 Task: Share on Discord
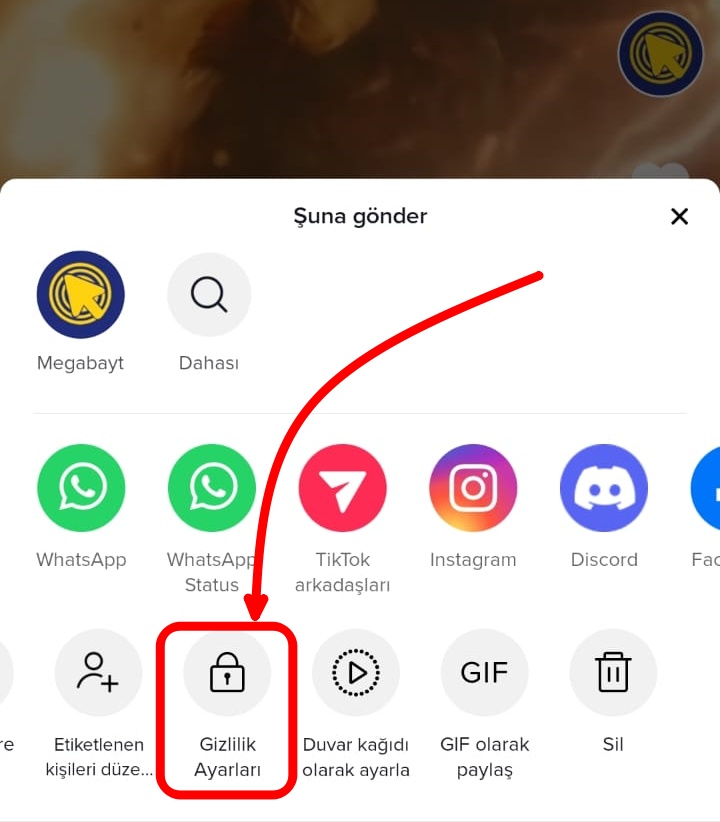click(604, 488)
